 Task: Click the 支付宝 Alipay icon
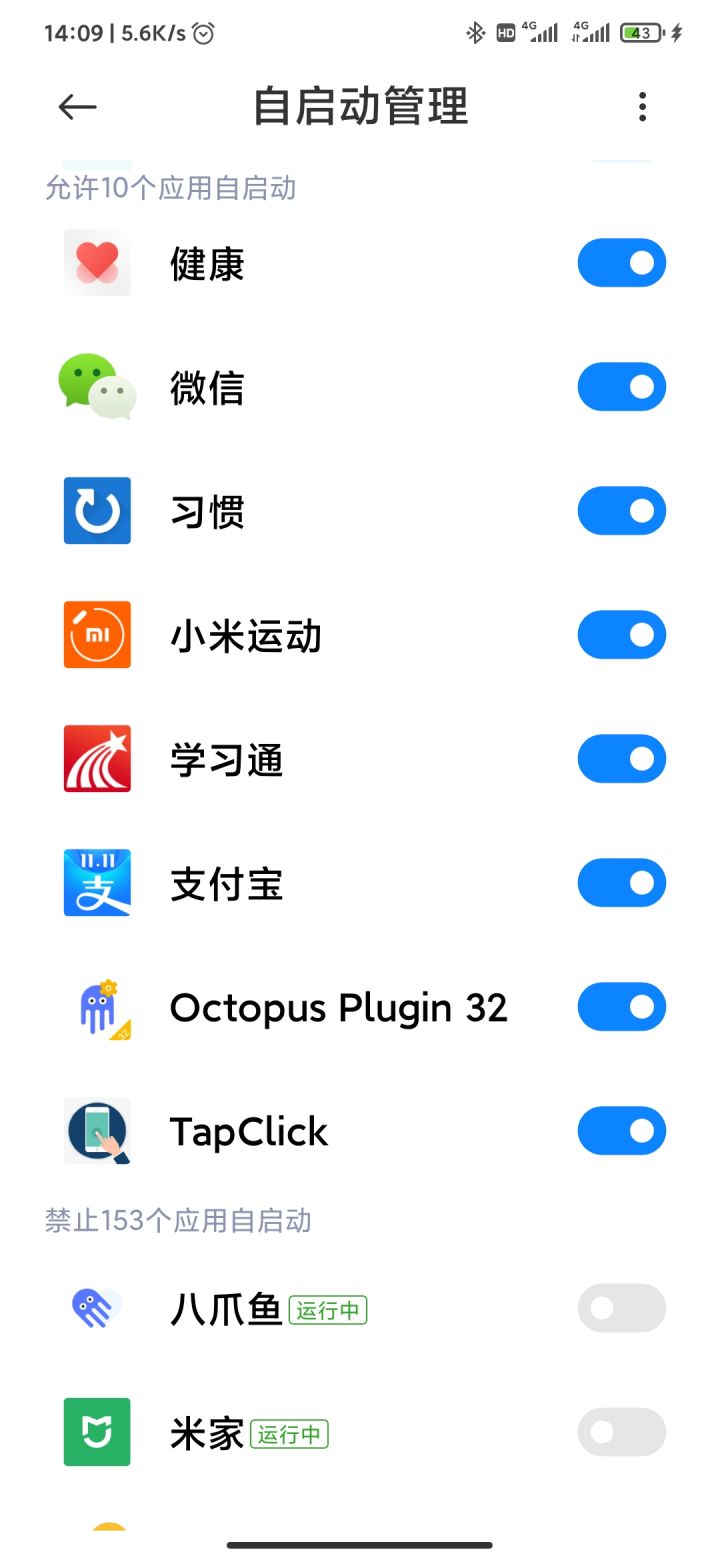[96, 882]
